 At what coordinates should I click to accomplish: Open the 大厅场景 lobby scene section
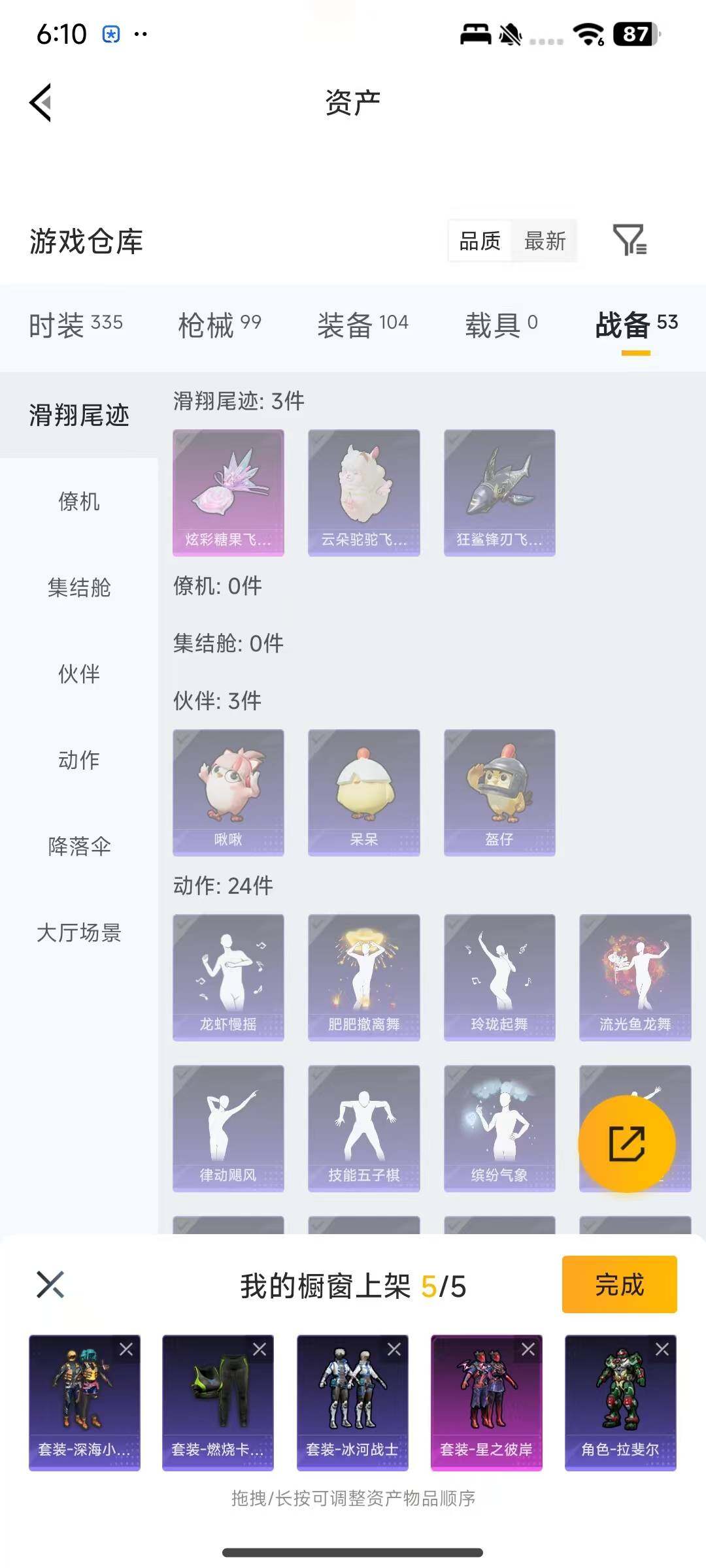(80, 934)
